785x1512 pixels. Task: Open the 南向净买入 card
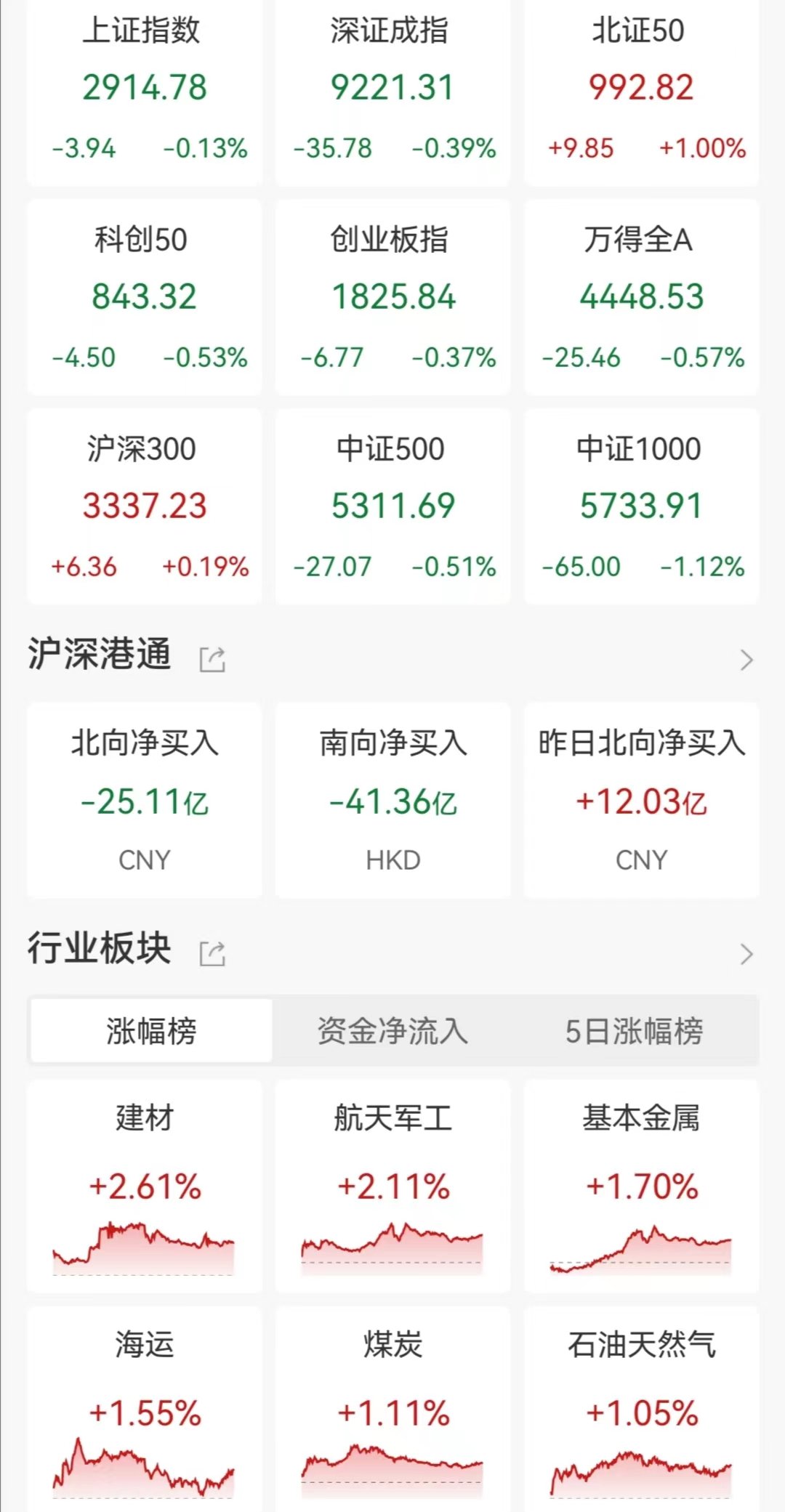pos(392,801)
